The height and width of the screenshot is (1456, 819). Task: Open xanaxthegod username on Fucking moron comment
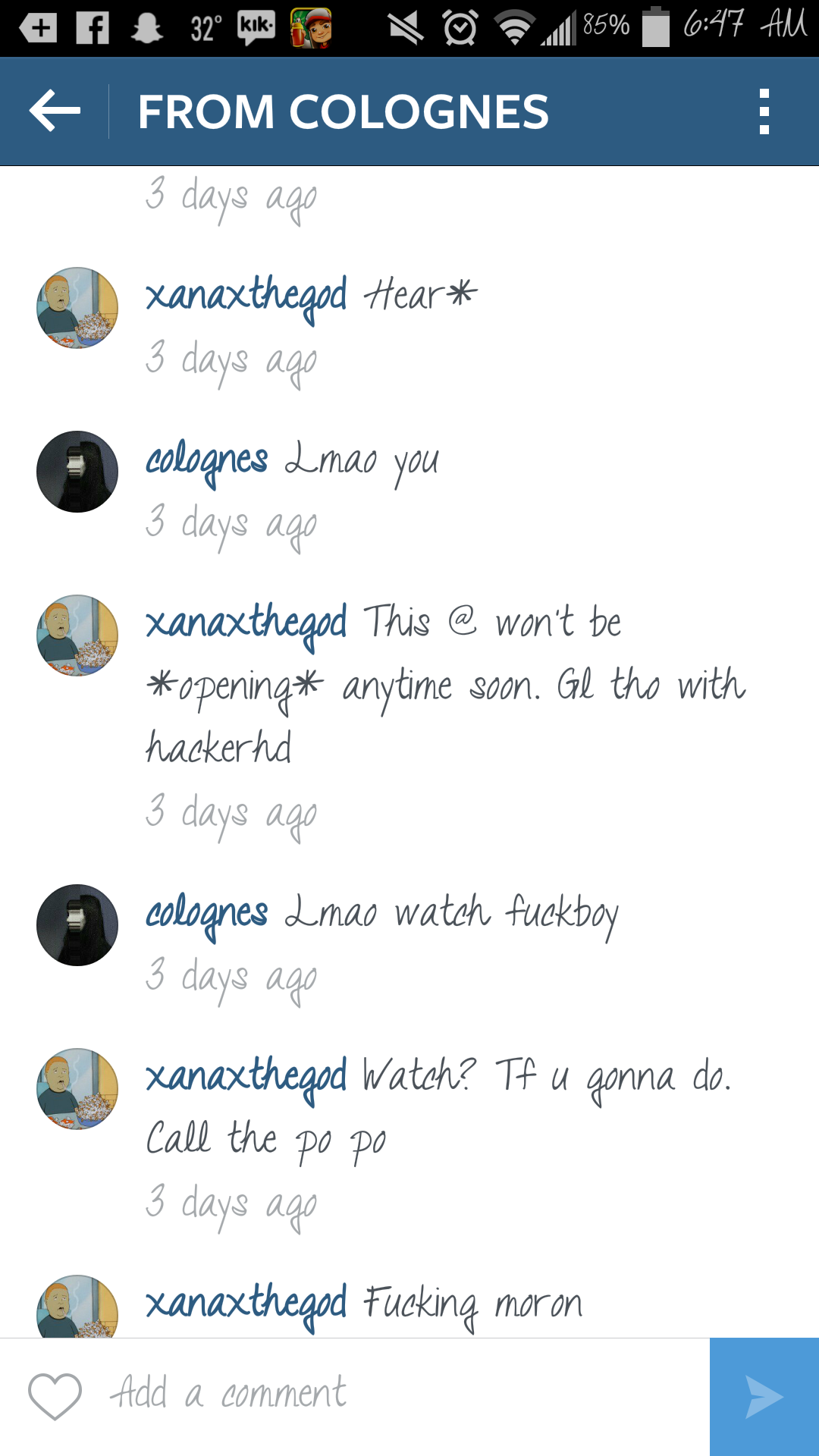click(246, 1304)
